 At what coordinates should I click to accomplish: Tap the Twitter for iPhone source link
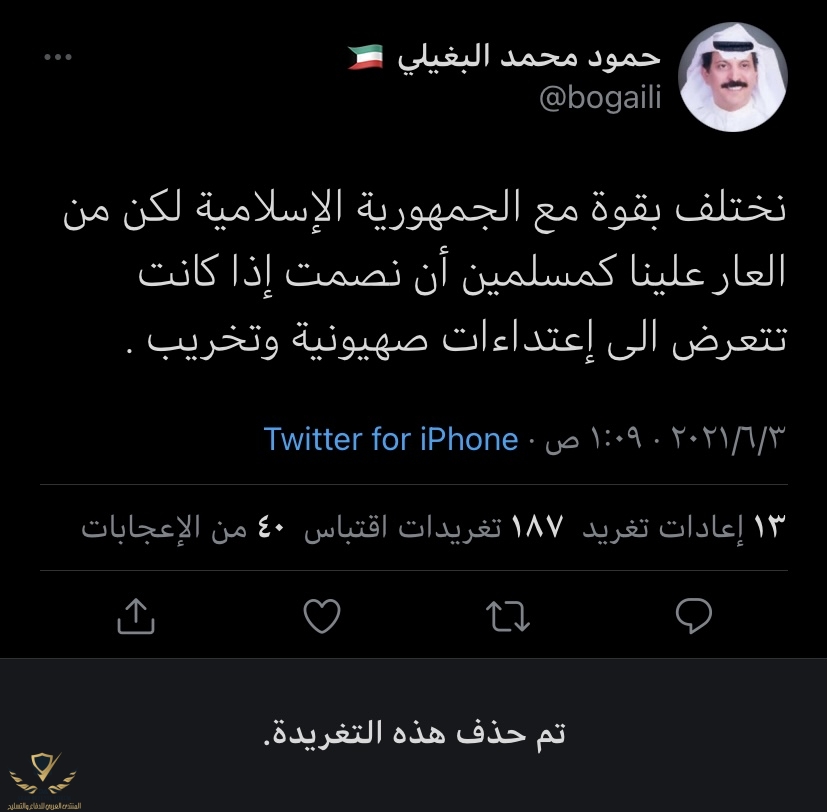coord(390,439)
